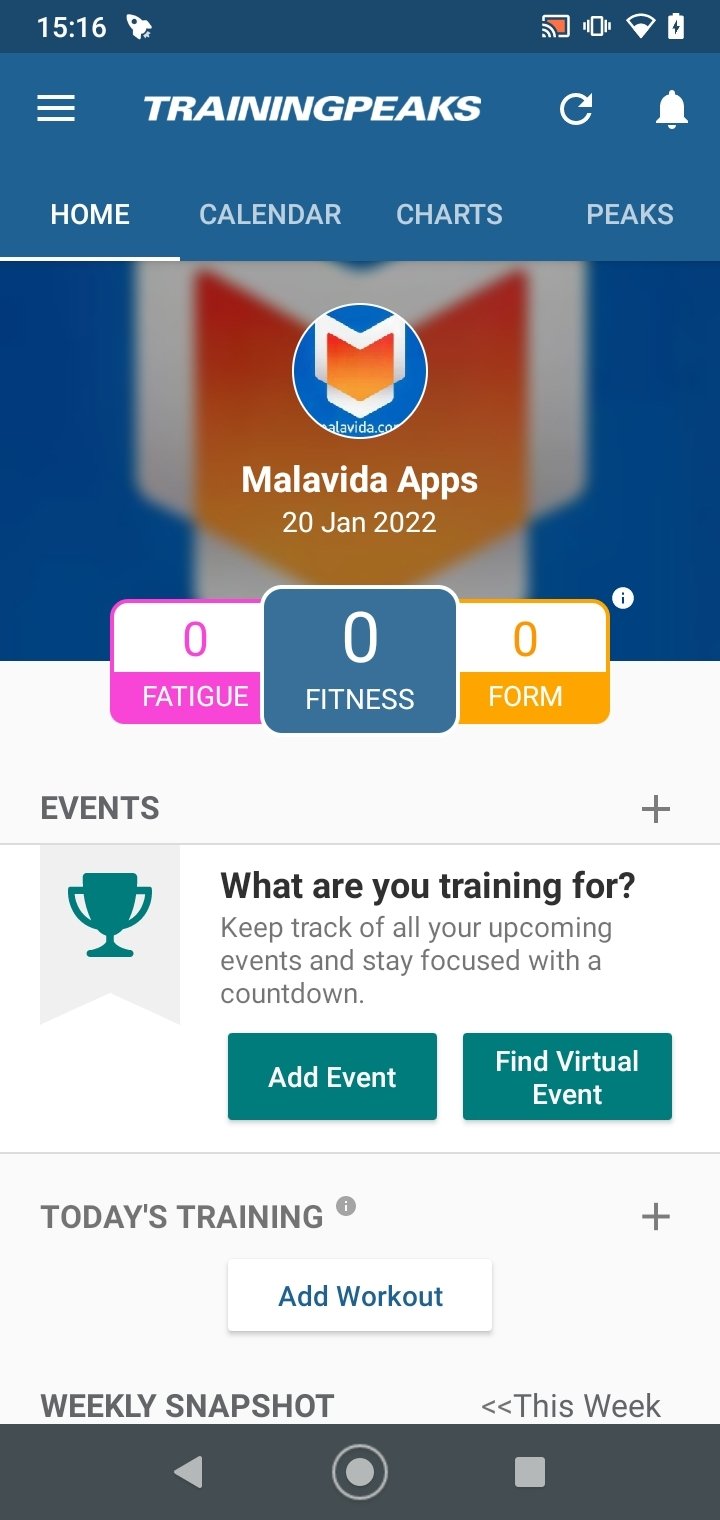Tap the plus icon beside Events
The height and width of the screenshot is (1520, 720).
pyautogui.click(x=656, y=808)
